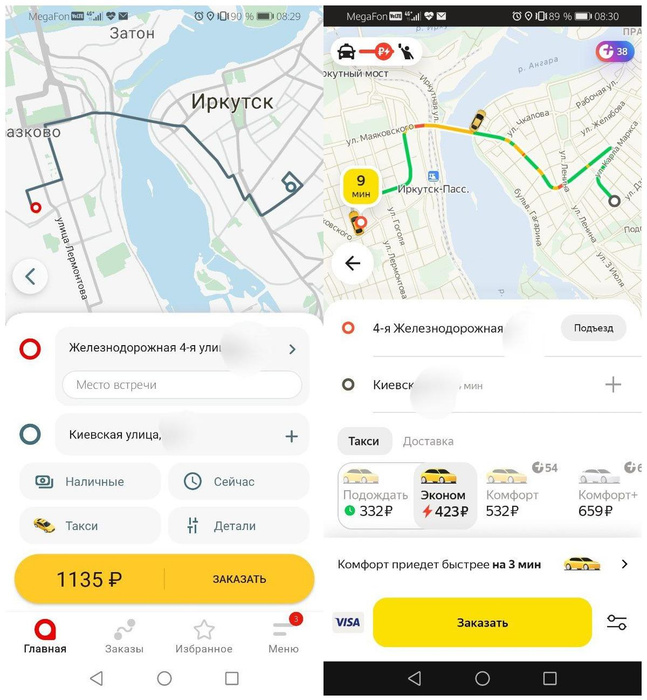This screenshot has width=647, height=700.
Task: Edit the Железнодорожная 4-я улица pickup address
Action: [170, 349]
